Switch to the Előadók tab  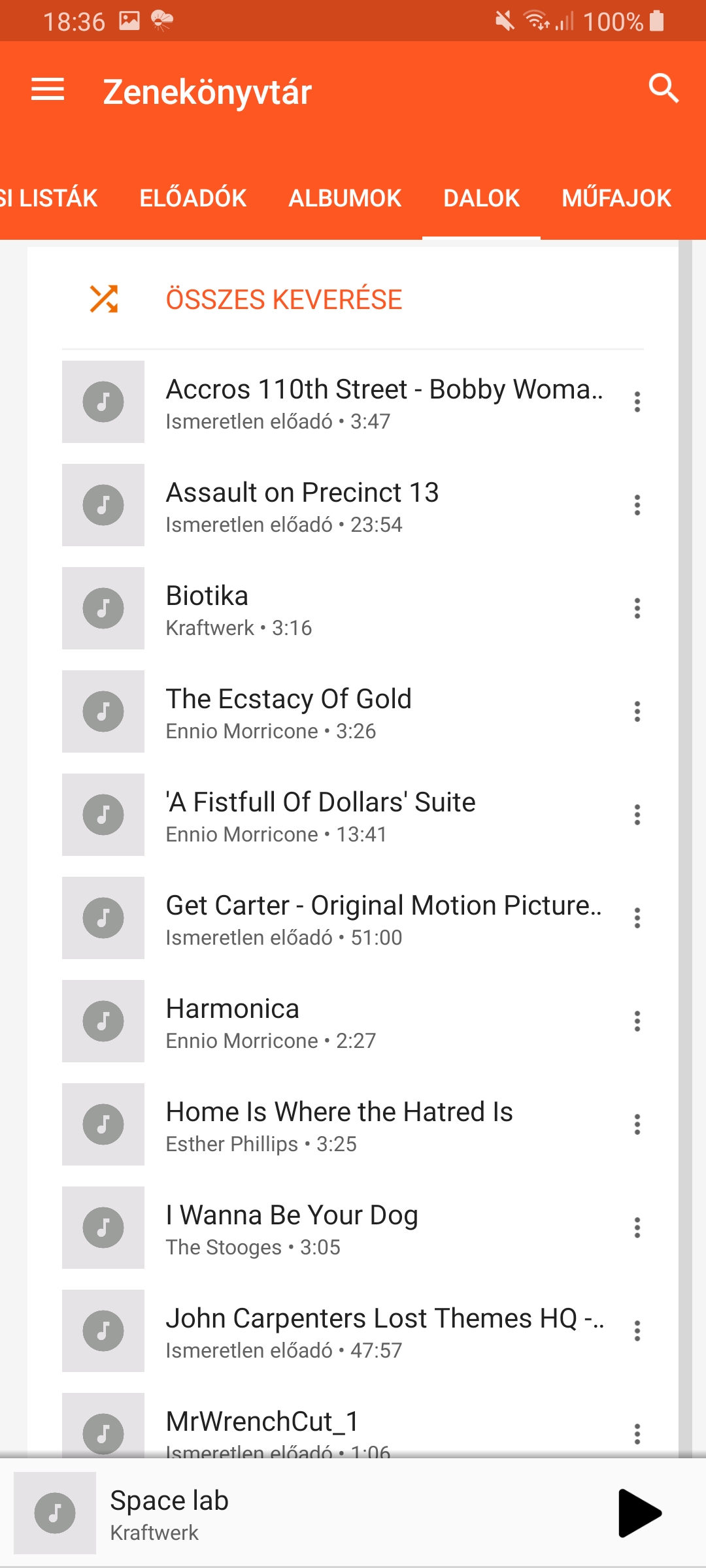(x=193, y=198)
